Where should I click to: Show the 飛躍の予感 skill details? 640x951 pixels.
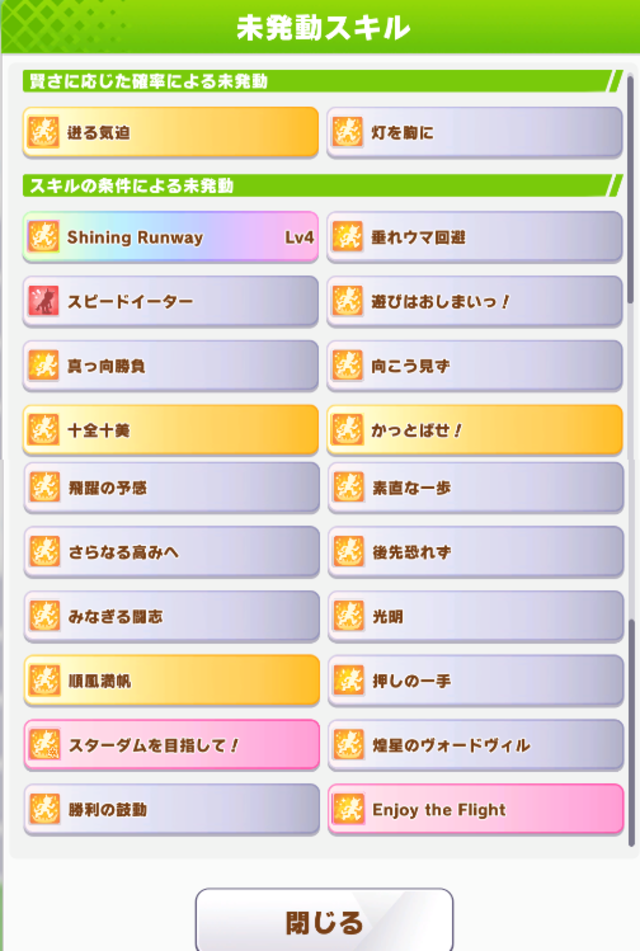(171, 488)
